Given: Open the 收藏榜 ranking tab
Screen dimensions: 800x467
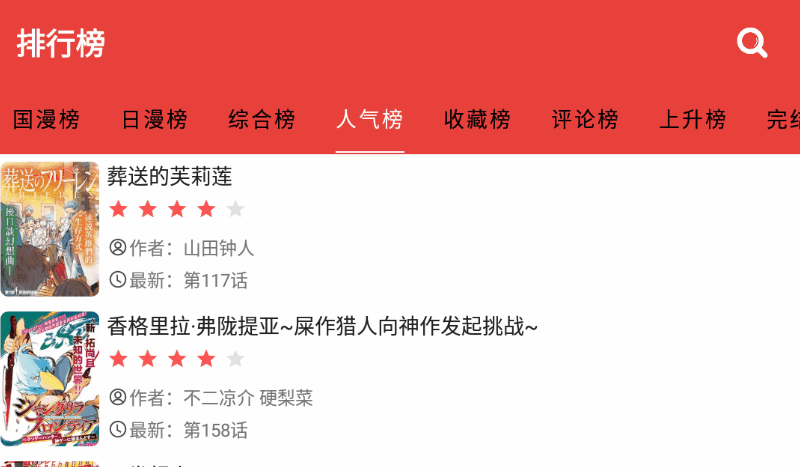Looking at the screenshot, I should [x=477, y=120].
